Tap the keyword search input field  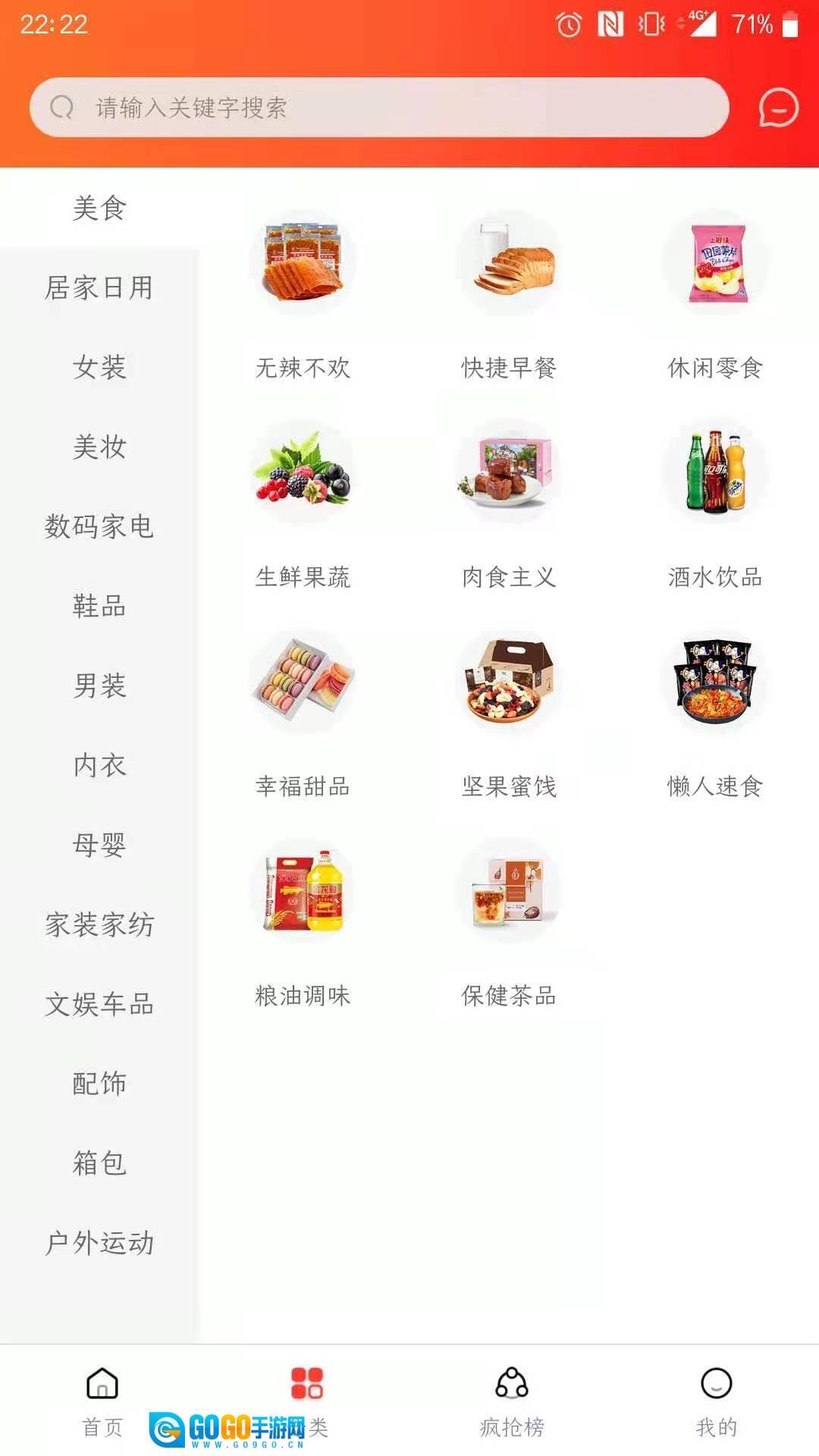[x=379, y=108]
